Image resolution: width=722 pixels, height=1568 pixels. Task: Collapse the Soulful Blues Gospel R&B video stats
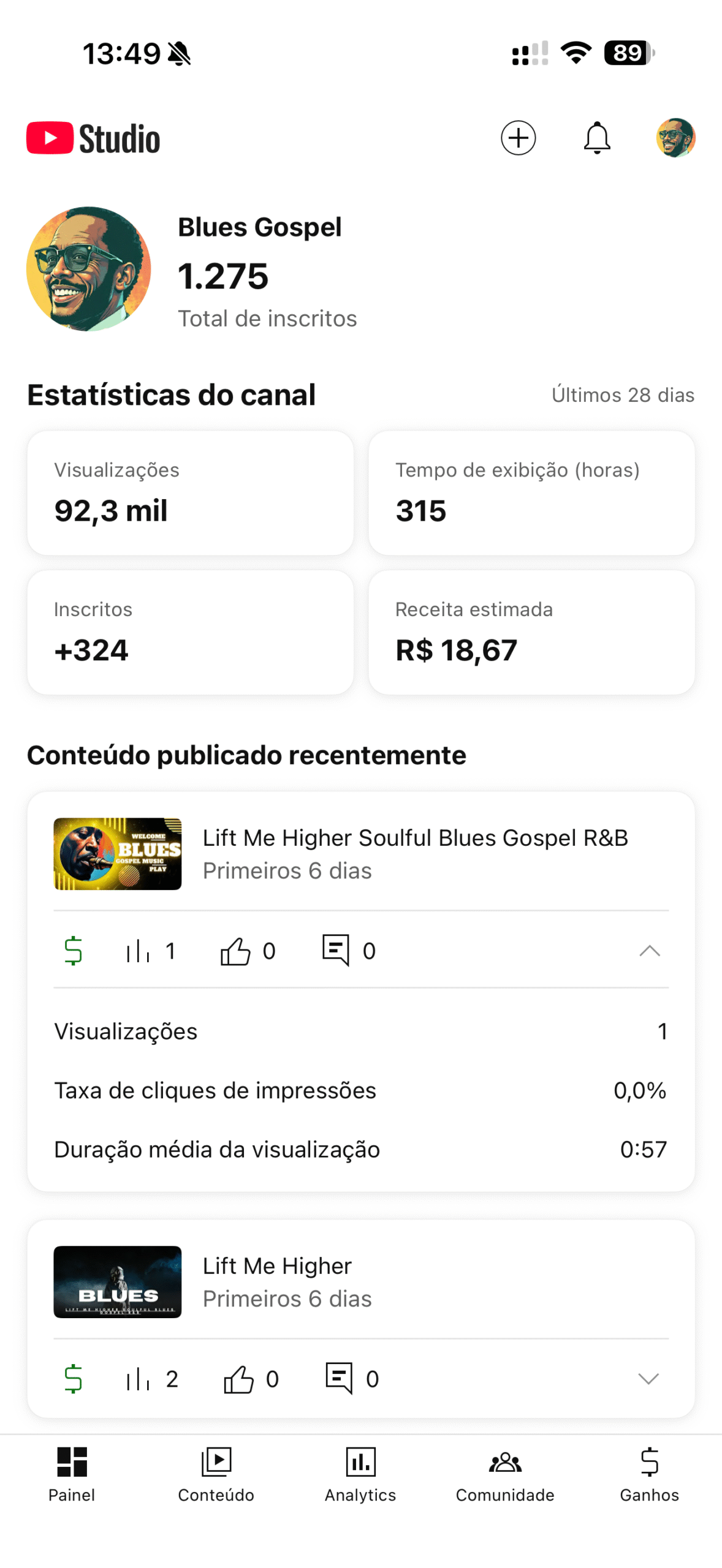[x=649, y=951]
